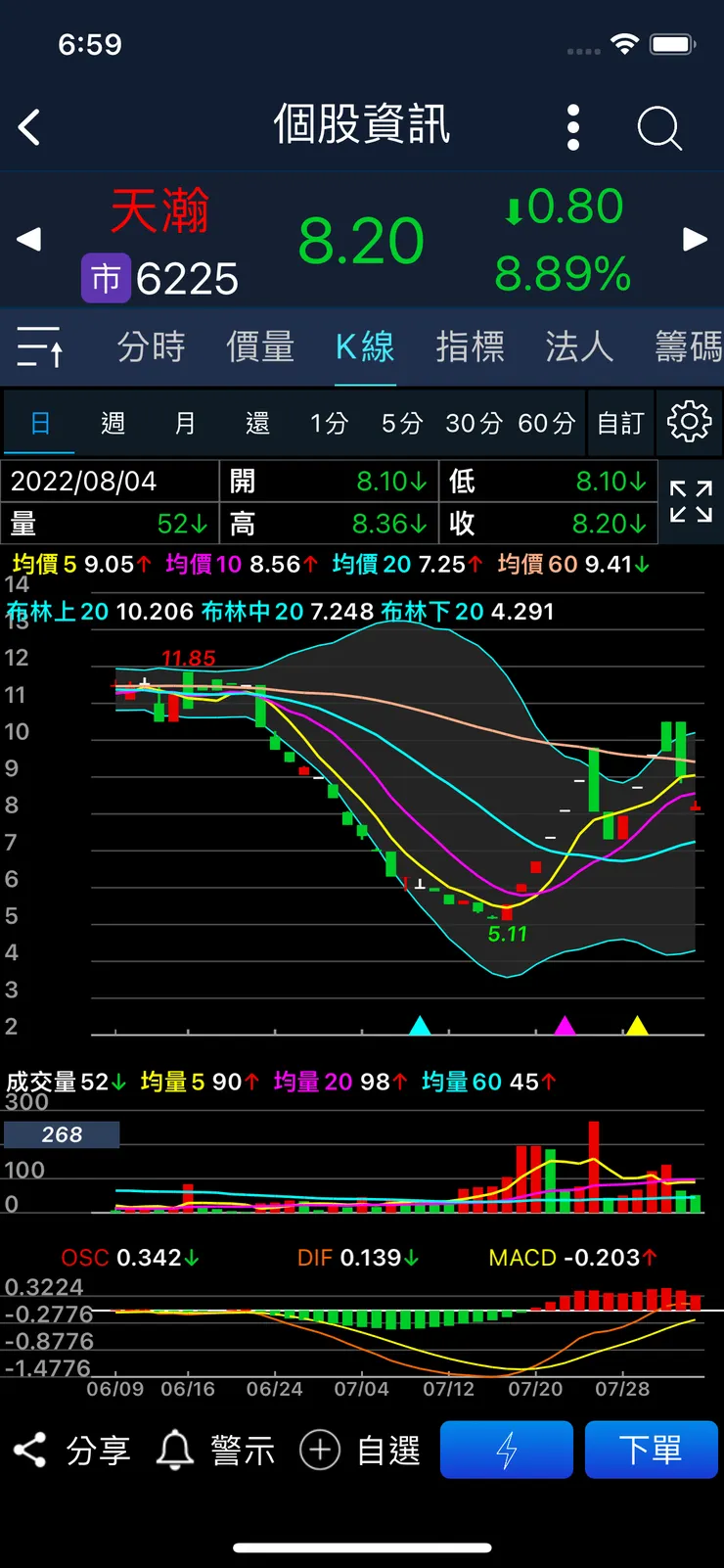
Task: Expand the chart to full screen
Action: [x=691, y=501]
